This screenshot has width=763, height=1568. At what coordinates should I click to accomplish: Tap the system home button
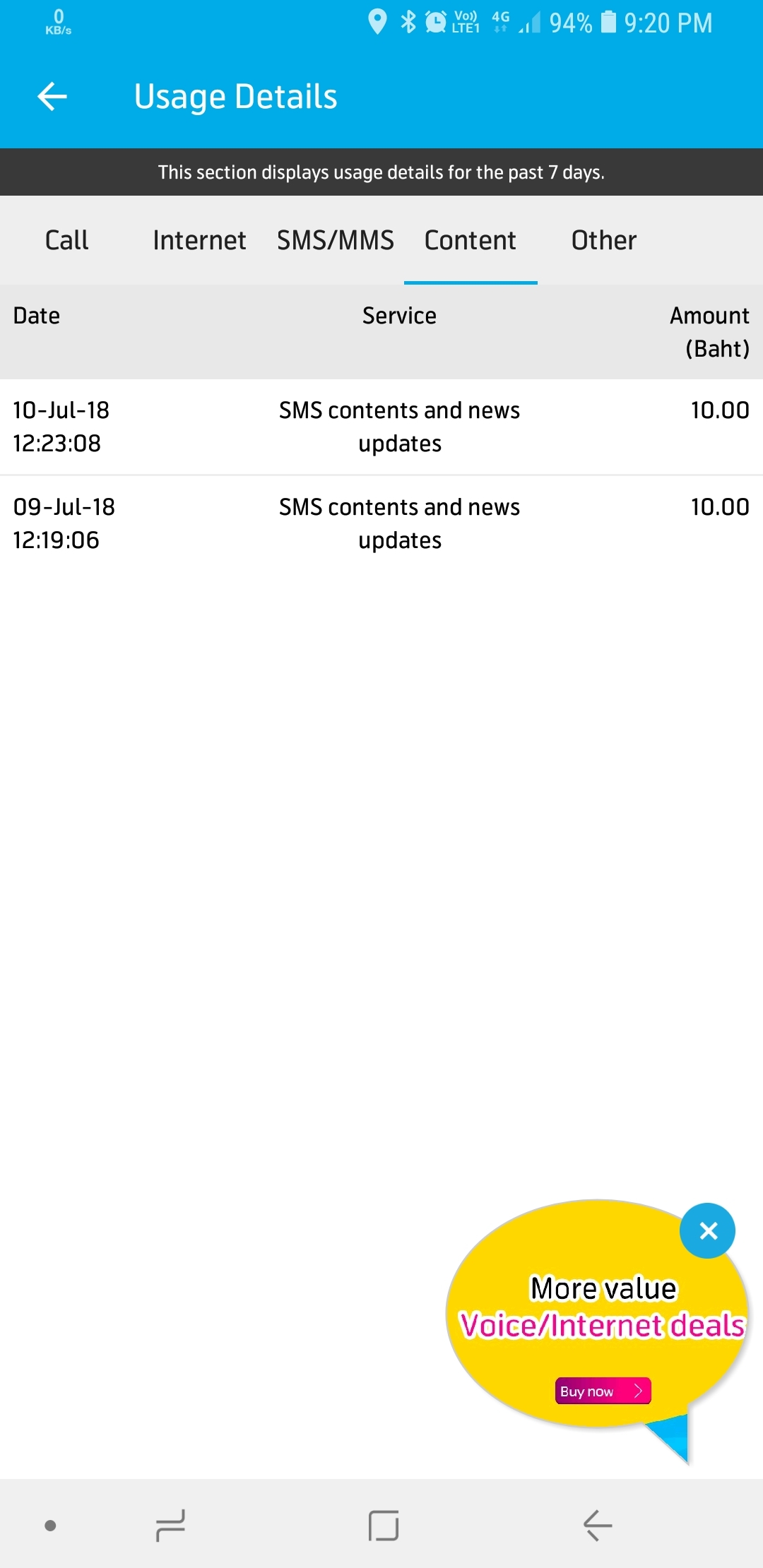(384, 1526)
